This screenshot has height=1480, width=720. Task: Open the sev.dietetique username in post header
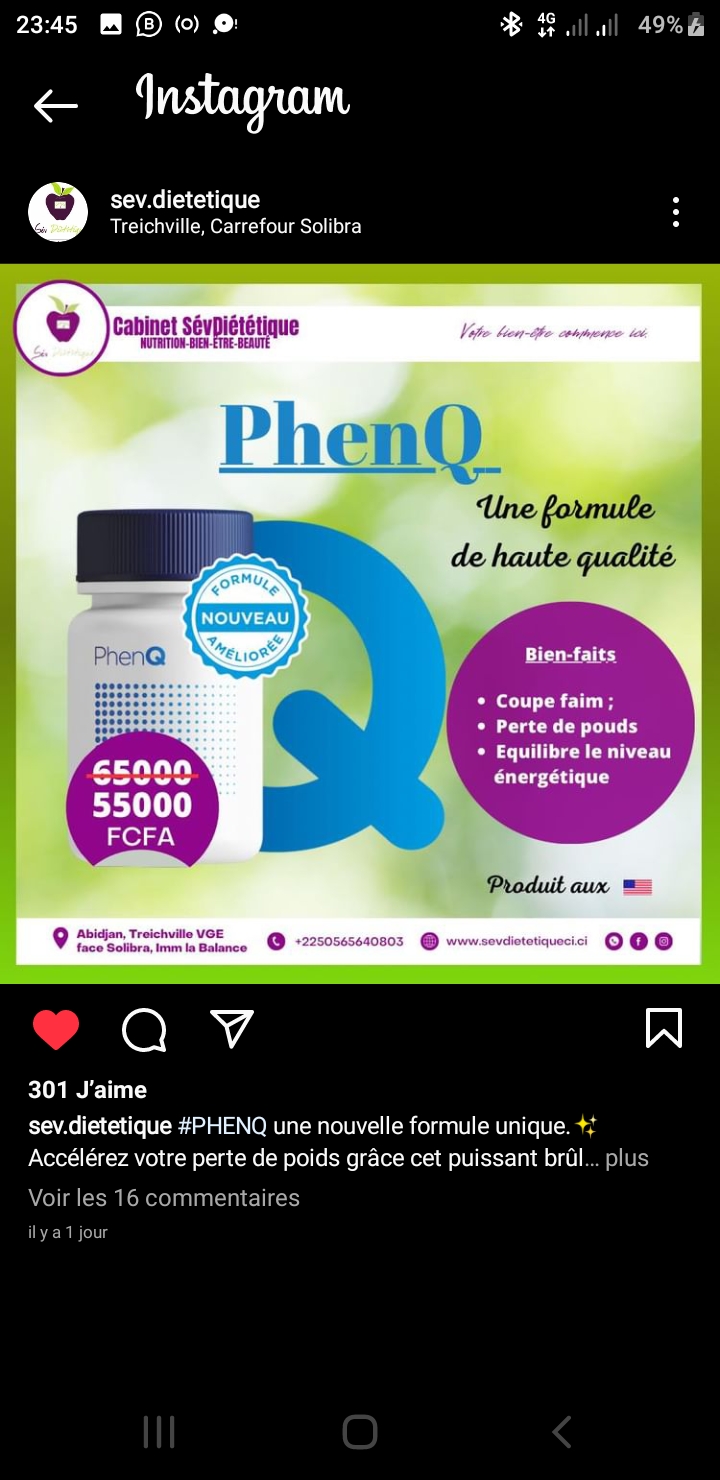click(x=185, y=200)
